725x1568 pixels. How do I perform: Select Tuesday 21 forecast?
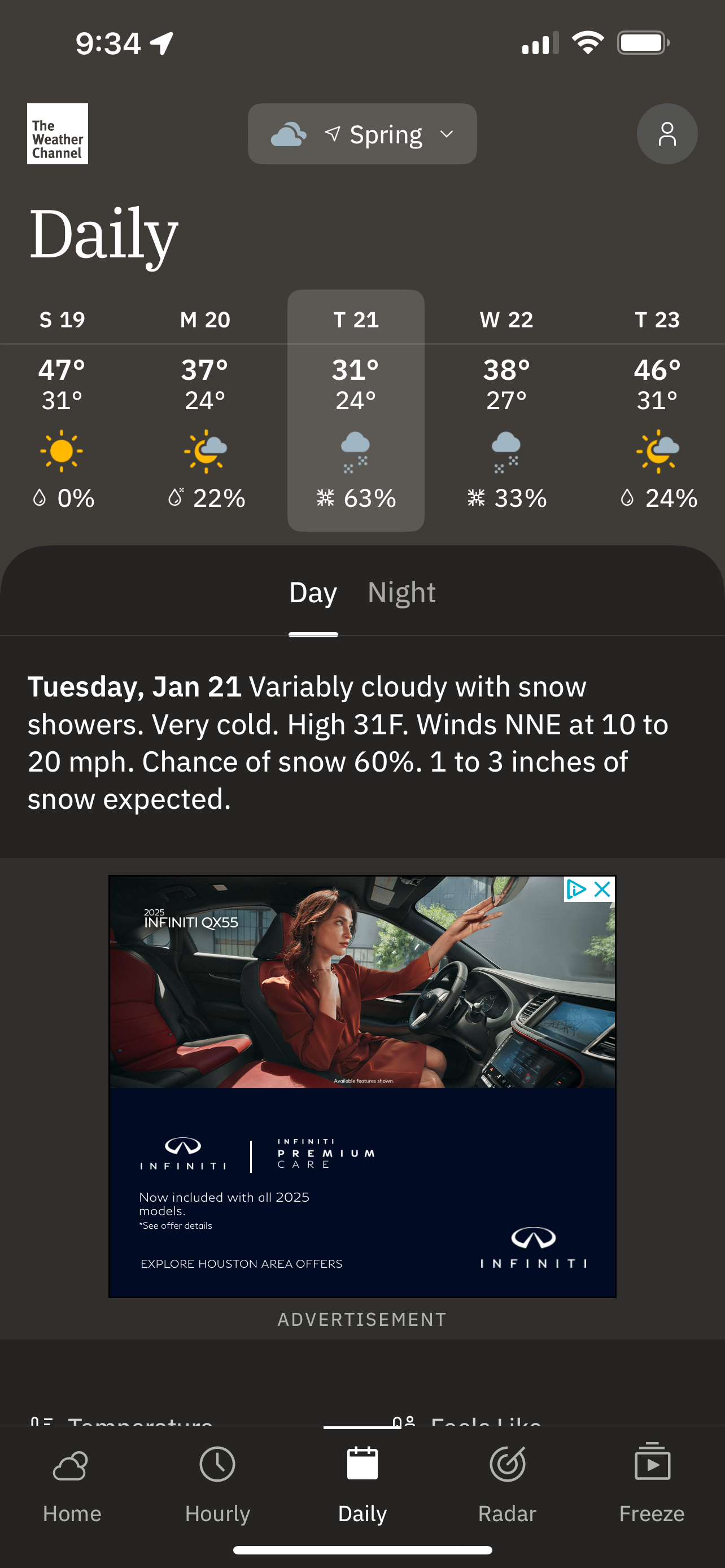(x=356, y=410)
